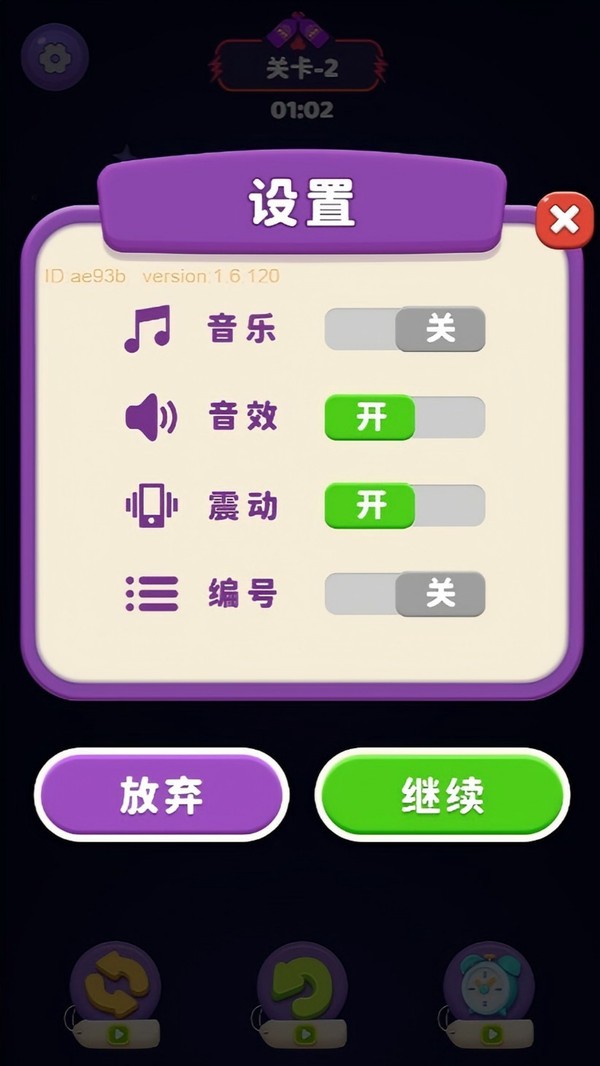Turn on the 音乐 music switch
The height and width of the screenshot is (1066, 600).
[405, 329]
